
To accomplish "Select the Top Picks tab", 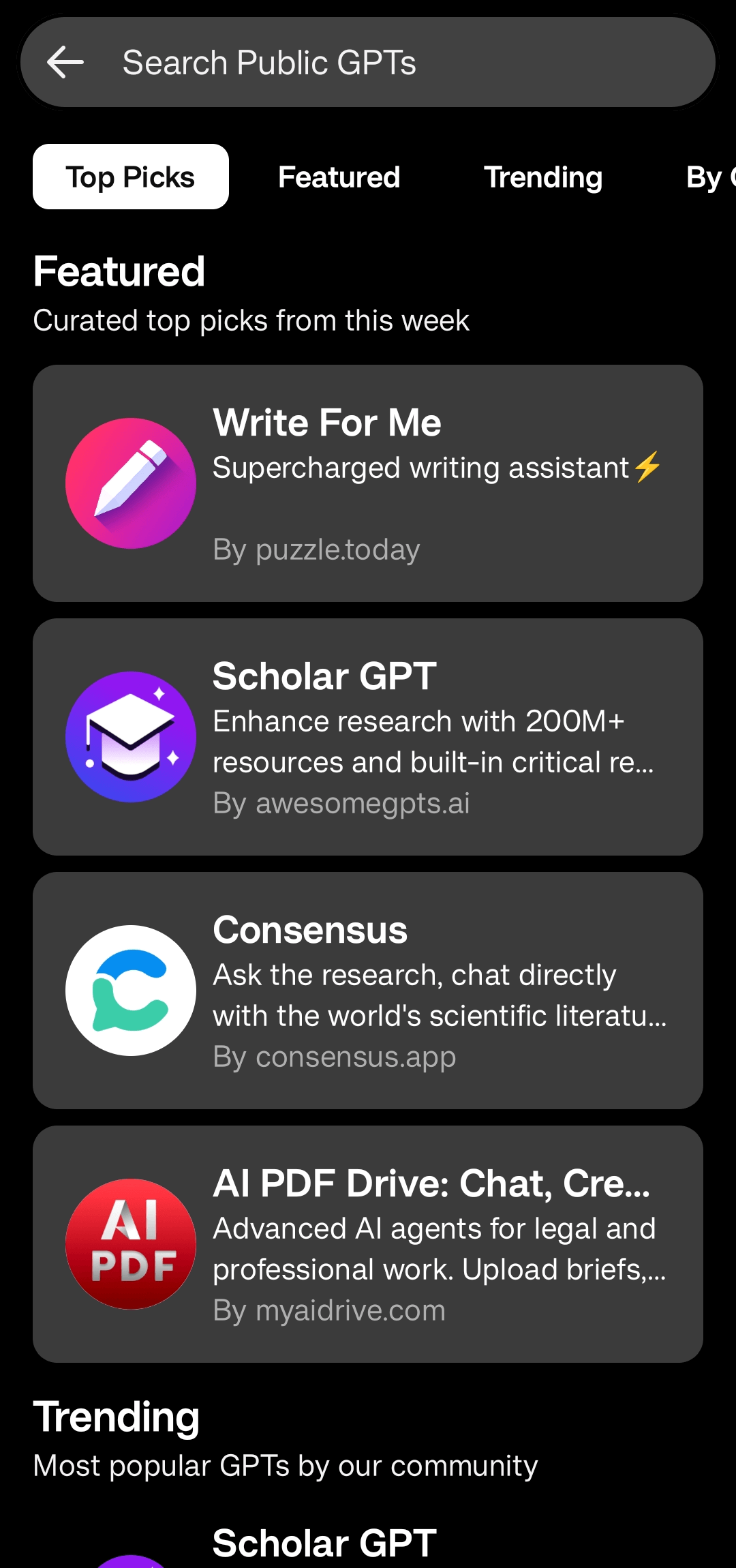I will click(130, 177).
